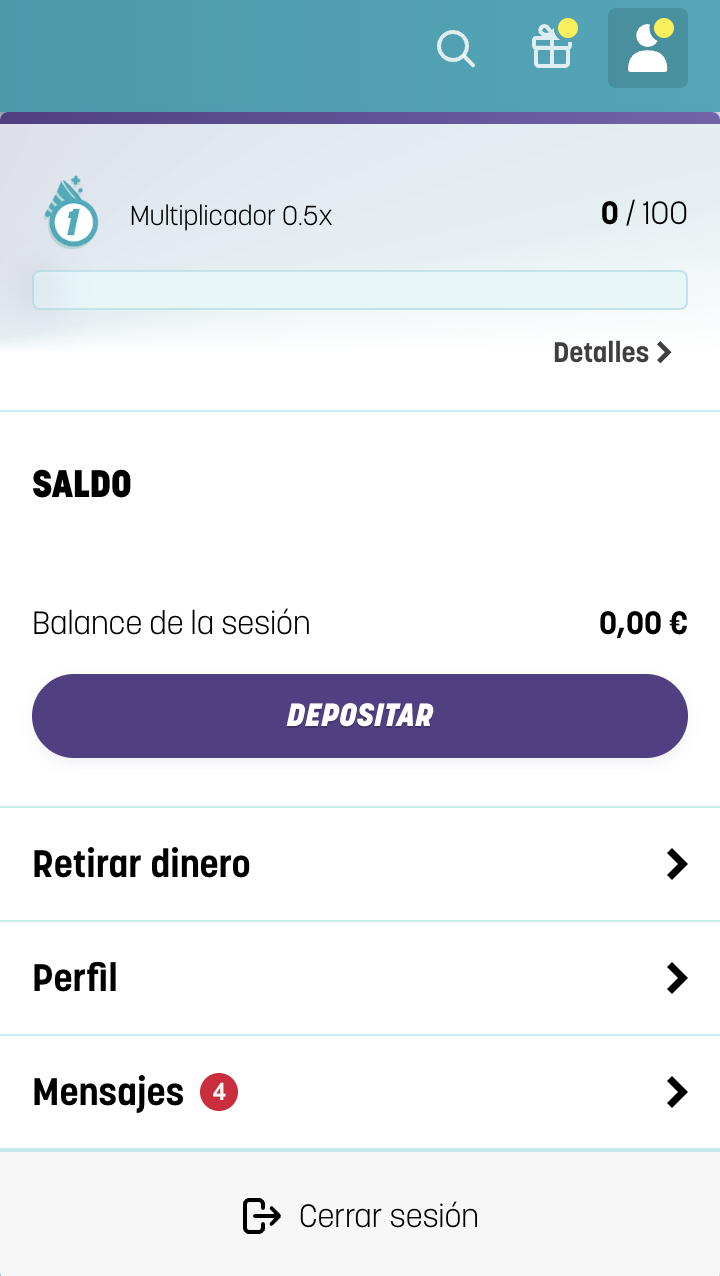720x1276 pixels.
Task: Tap the Depositar button
Action: [360, 716]
